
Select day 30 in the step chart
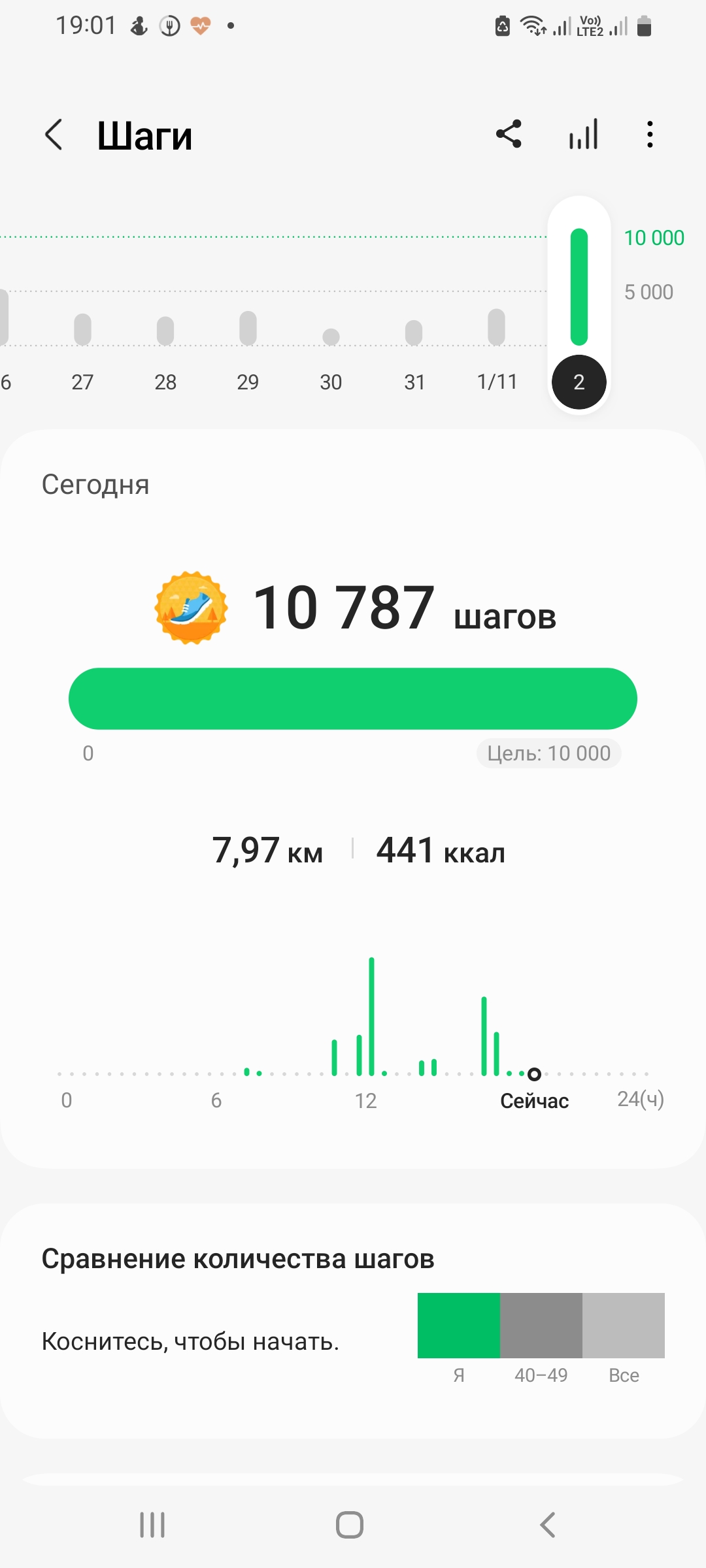point(331,346)
